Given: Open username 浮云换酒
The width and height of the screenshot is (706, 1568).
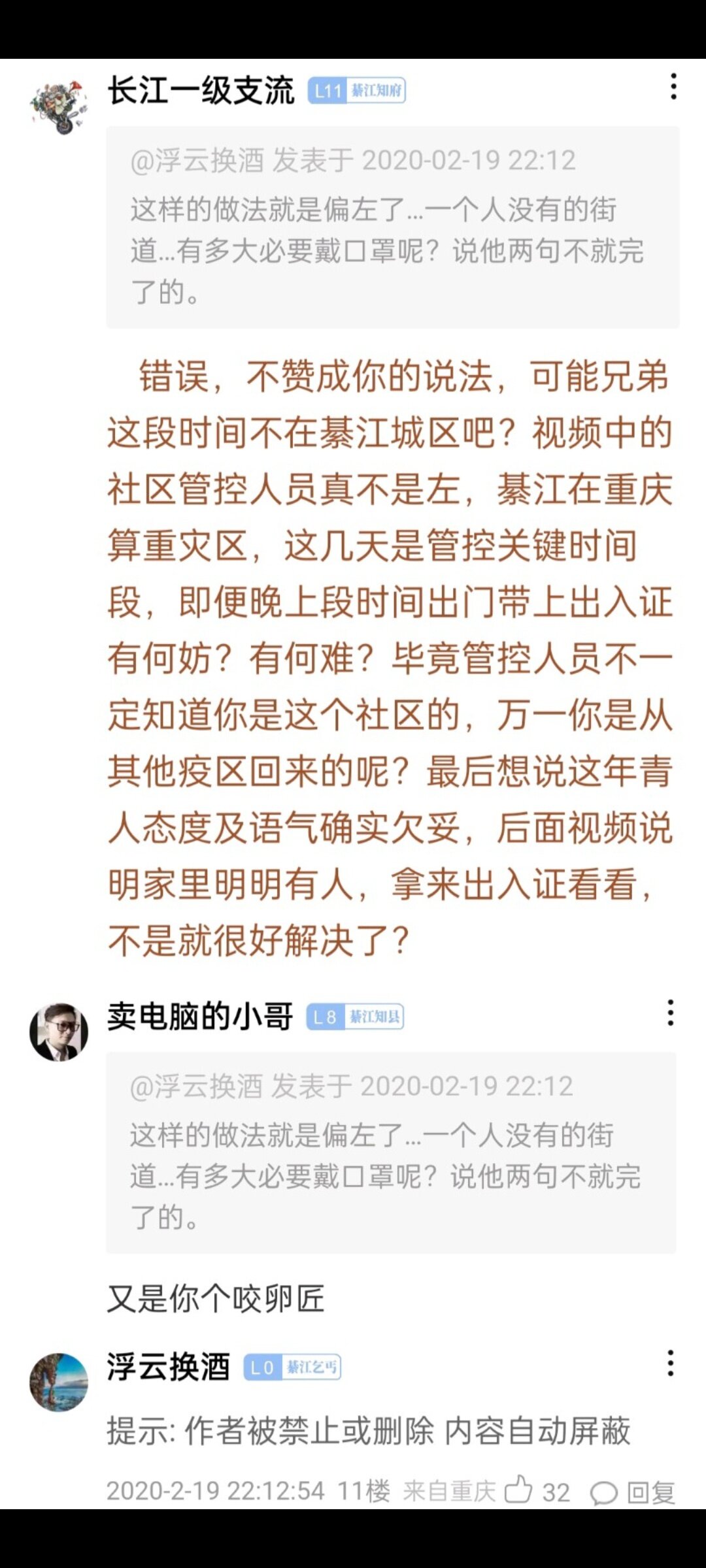Looking at the screenshot, I should point(169,1367).
